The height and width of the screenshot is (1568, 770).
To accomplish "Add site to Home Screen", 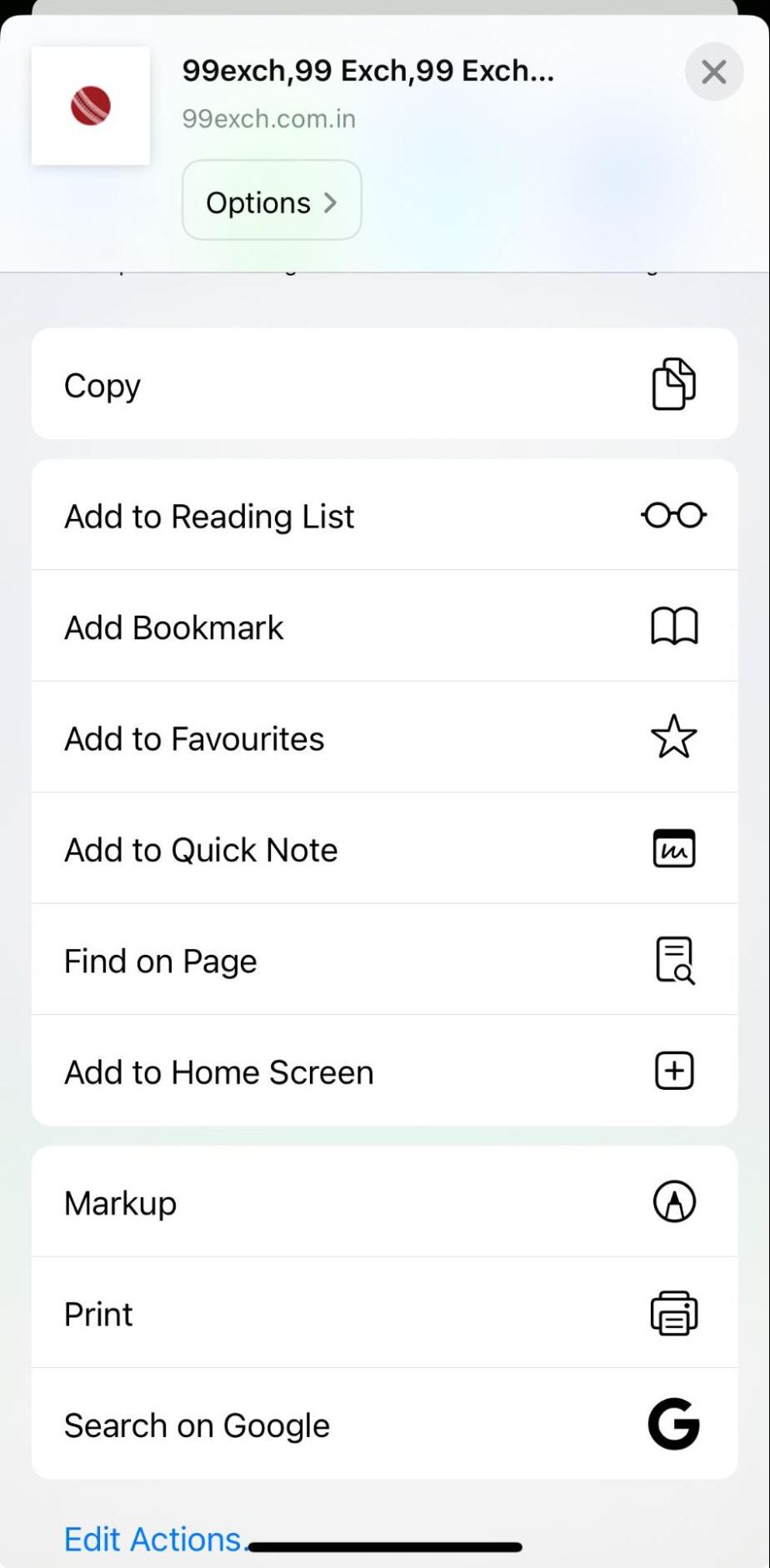I will click(x=384, y=1071).
